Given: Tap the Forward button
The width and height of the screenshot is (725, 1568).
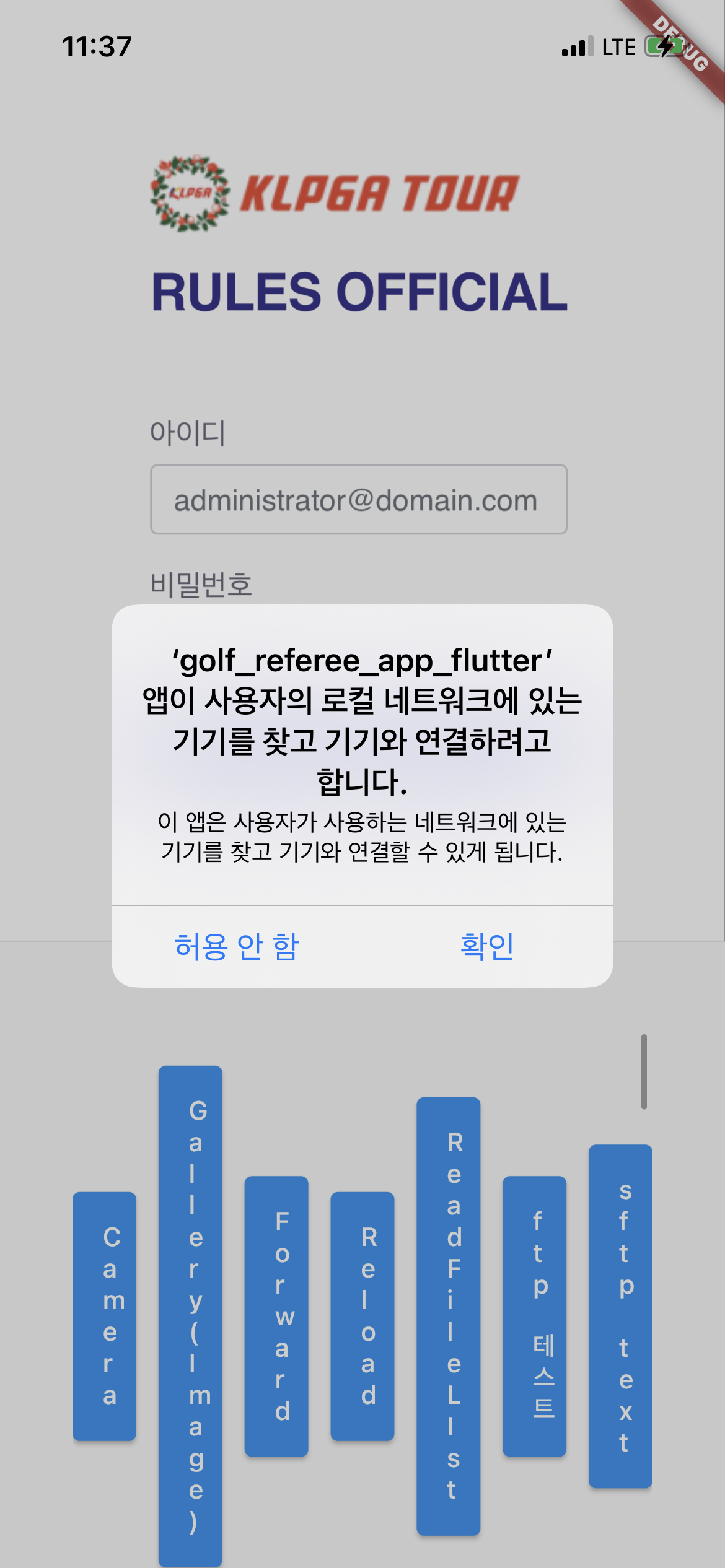Looking at the screenshot, I should coord(276,1316).
